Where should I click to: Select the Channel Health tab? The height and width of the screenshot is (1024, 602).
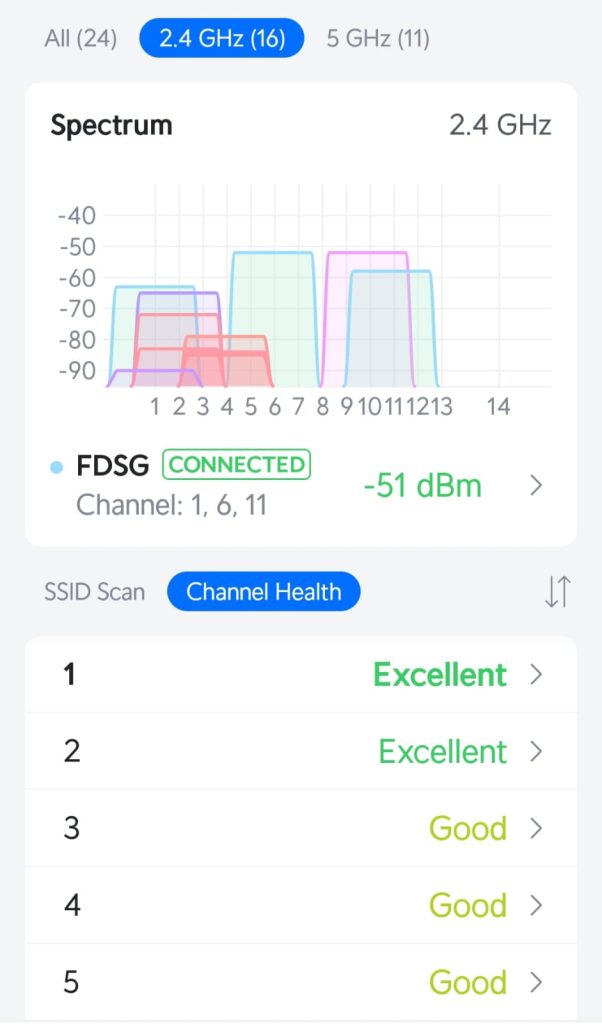263,592
